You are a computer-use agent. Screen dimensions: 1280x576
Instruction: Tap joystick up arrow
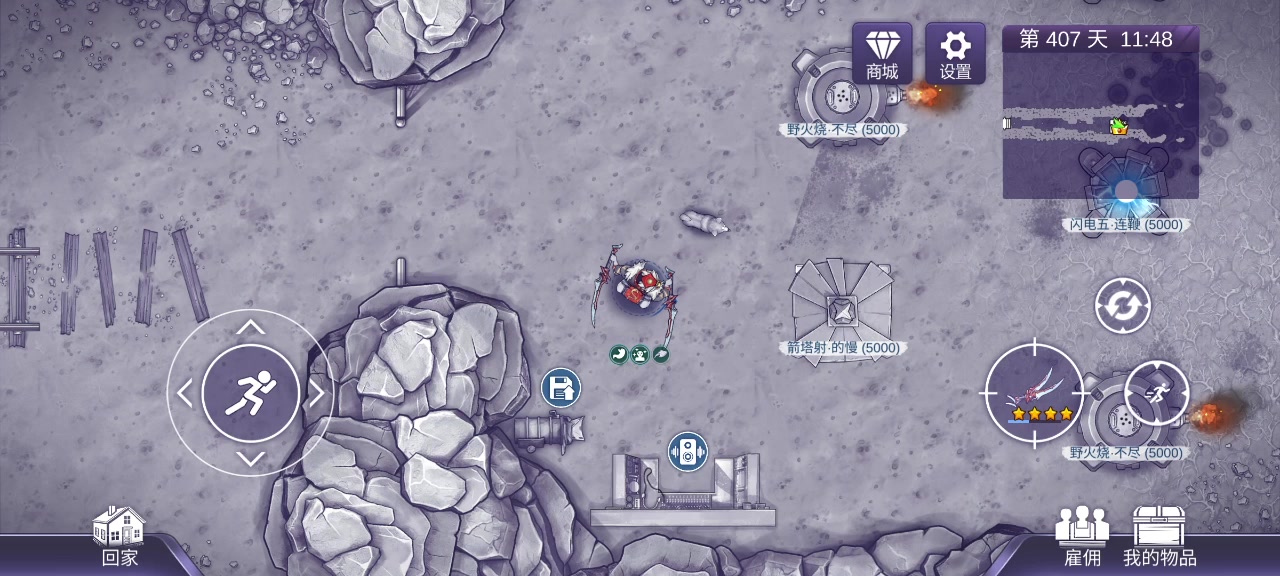(250, 327)
